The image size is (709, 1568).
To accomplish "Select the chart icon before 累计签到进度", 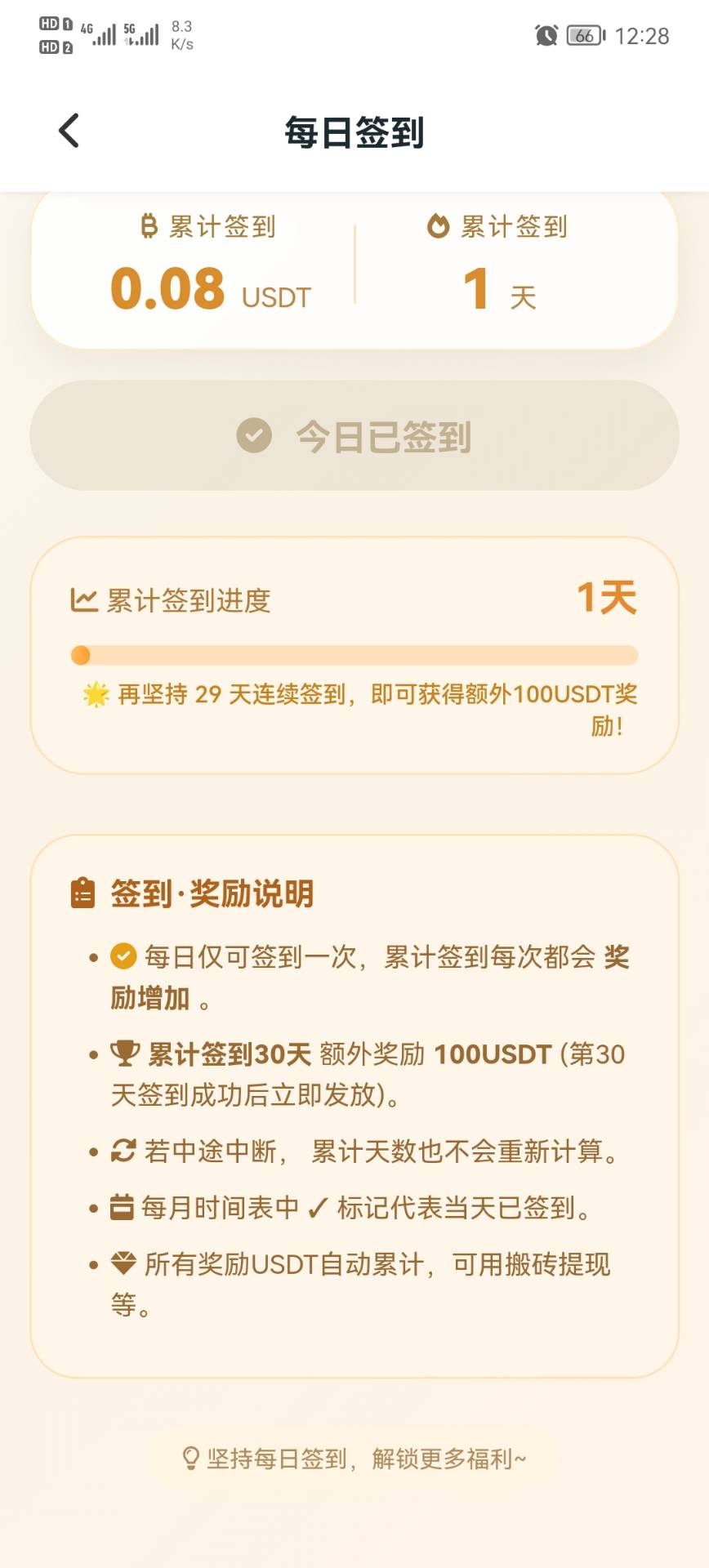I will point(84,599).
